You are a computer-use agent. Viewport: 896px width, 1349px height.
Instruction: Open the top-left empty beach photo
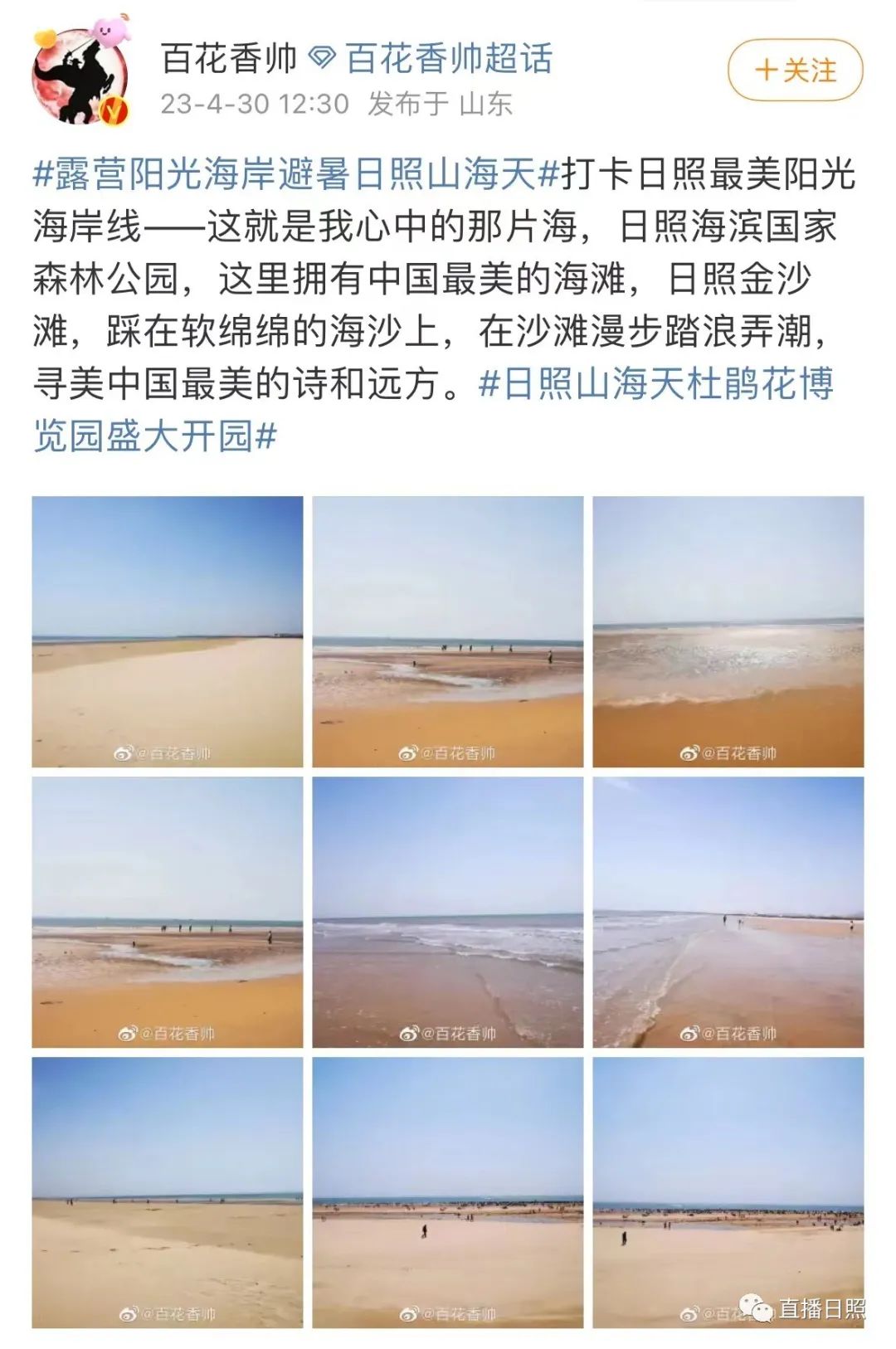(x=166, y=632)
